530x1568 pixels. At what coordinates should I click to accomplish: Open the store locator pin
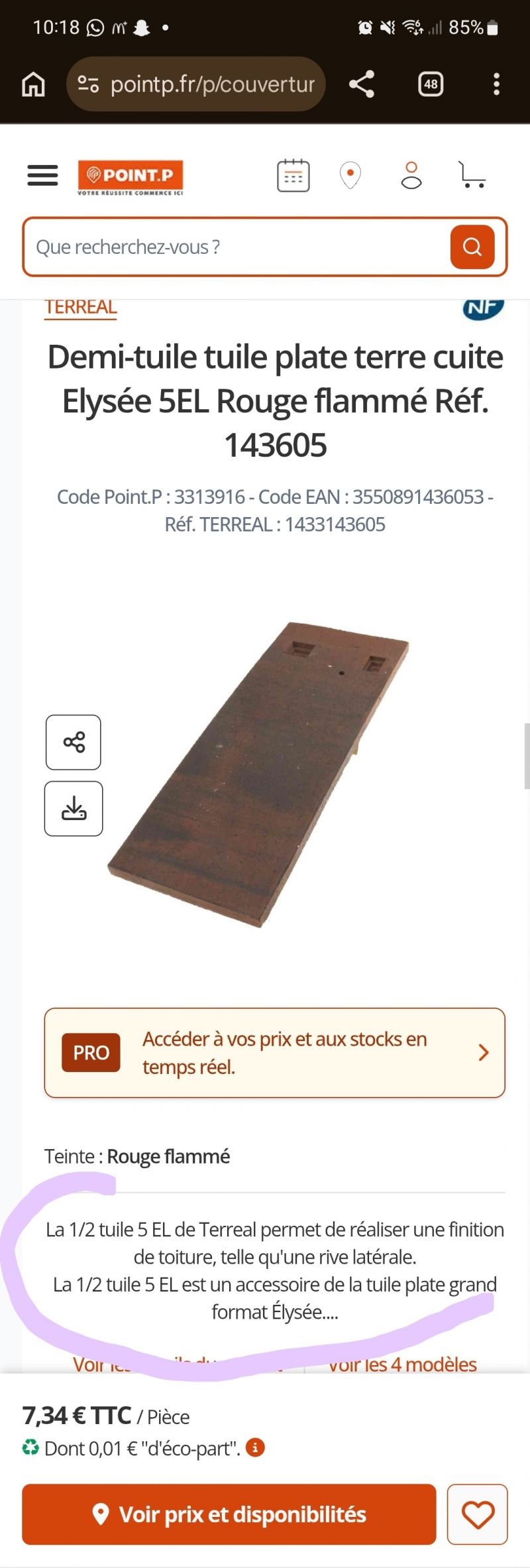pyautogui.click(x=350, y=176)
